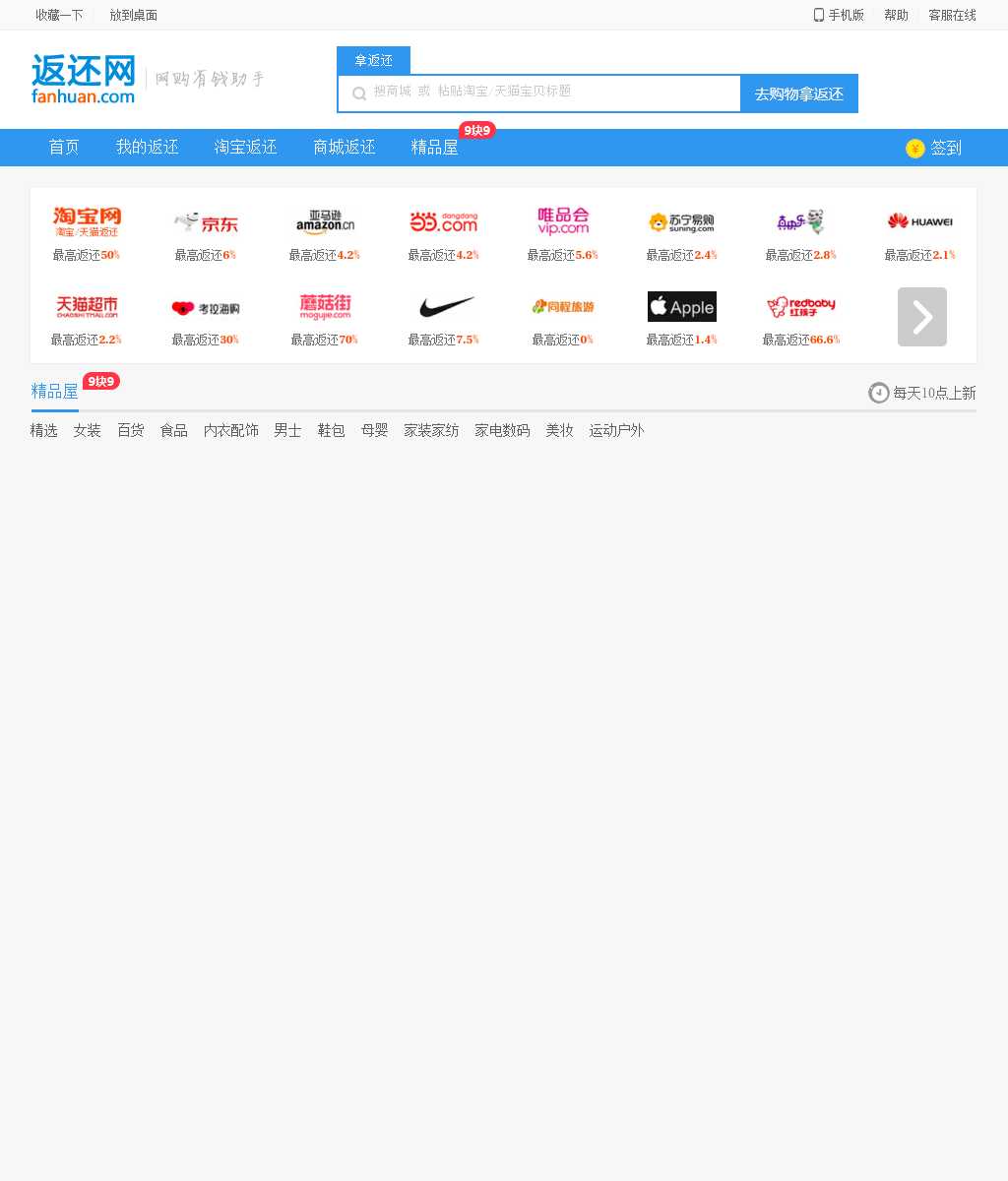Open 商城返还 in the nav bar
The width and height of the screenshot is (1008, 1181).
(345, 148)
